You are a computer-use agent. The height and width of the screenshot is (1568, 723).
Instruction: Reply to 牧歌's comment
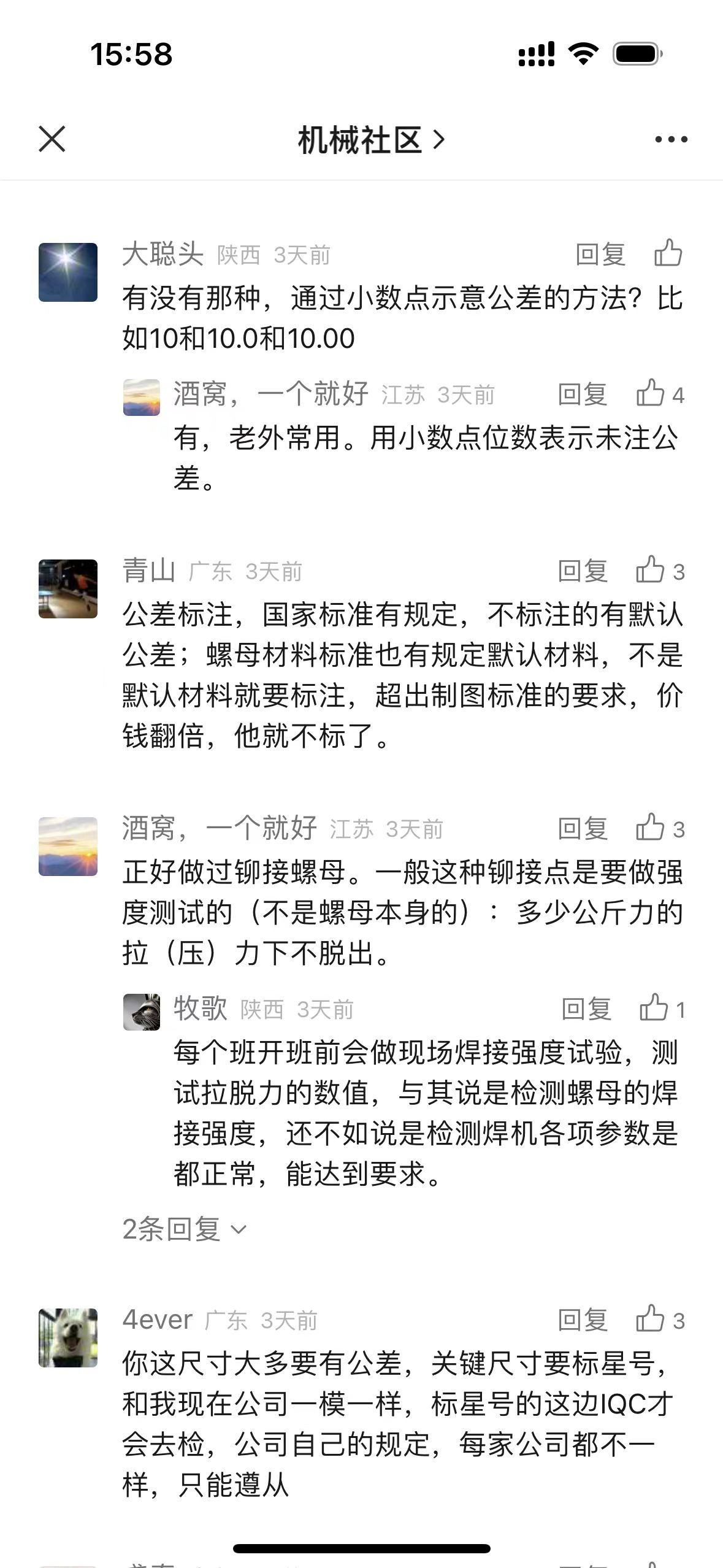586,1009
